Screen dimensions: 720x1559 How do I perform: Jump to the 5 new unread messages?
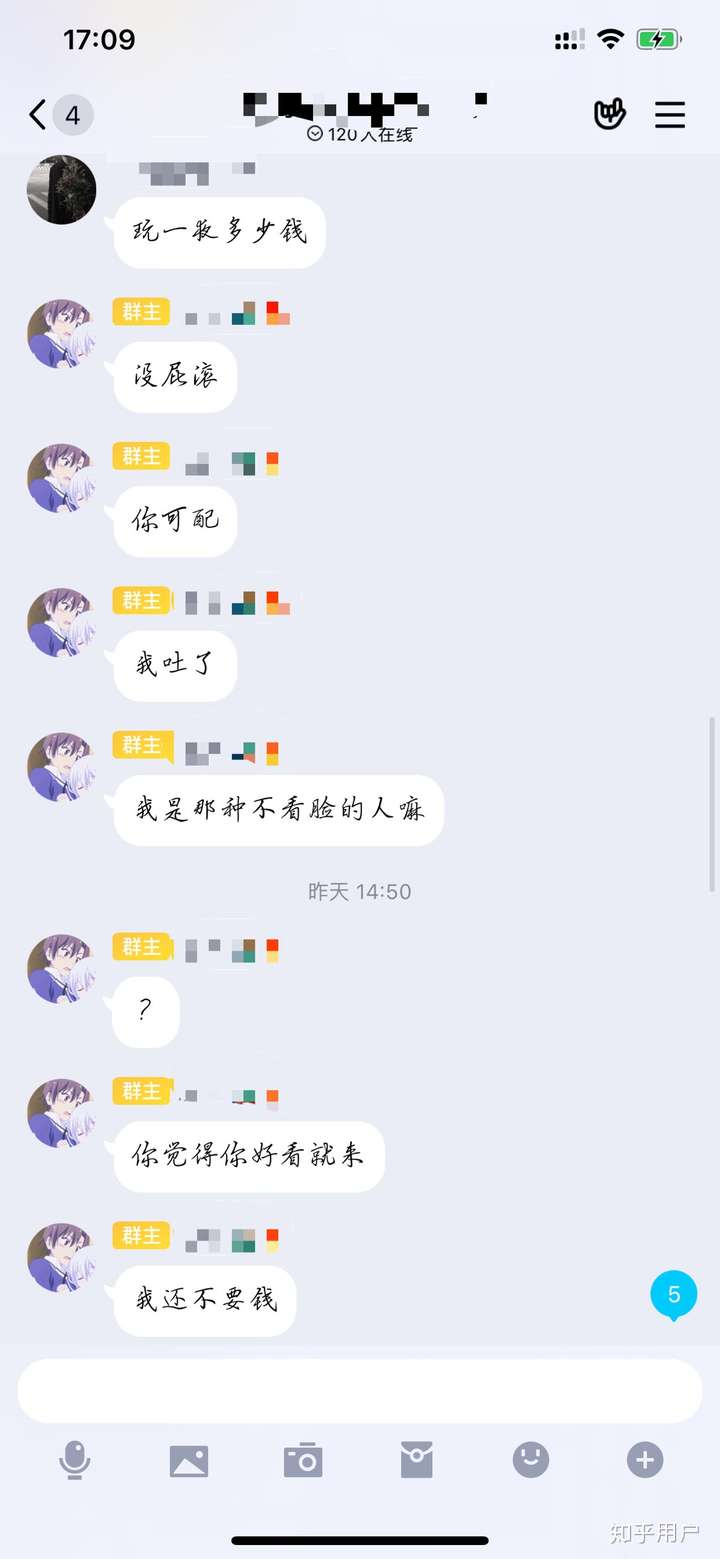[673, 1296]
